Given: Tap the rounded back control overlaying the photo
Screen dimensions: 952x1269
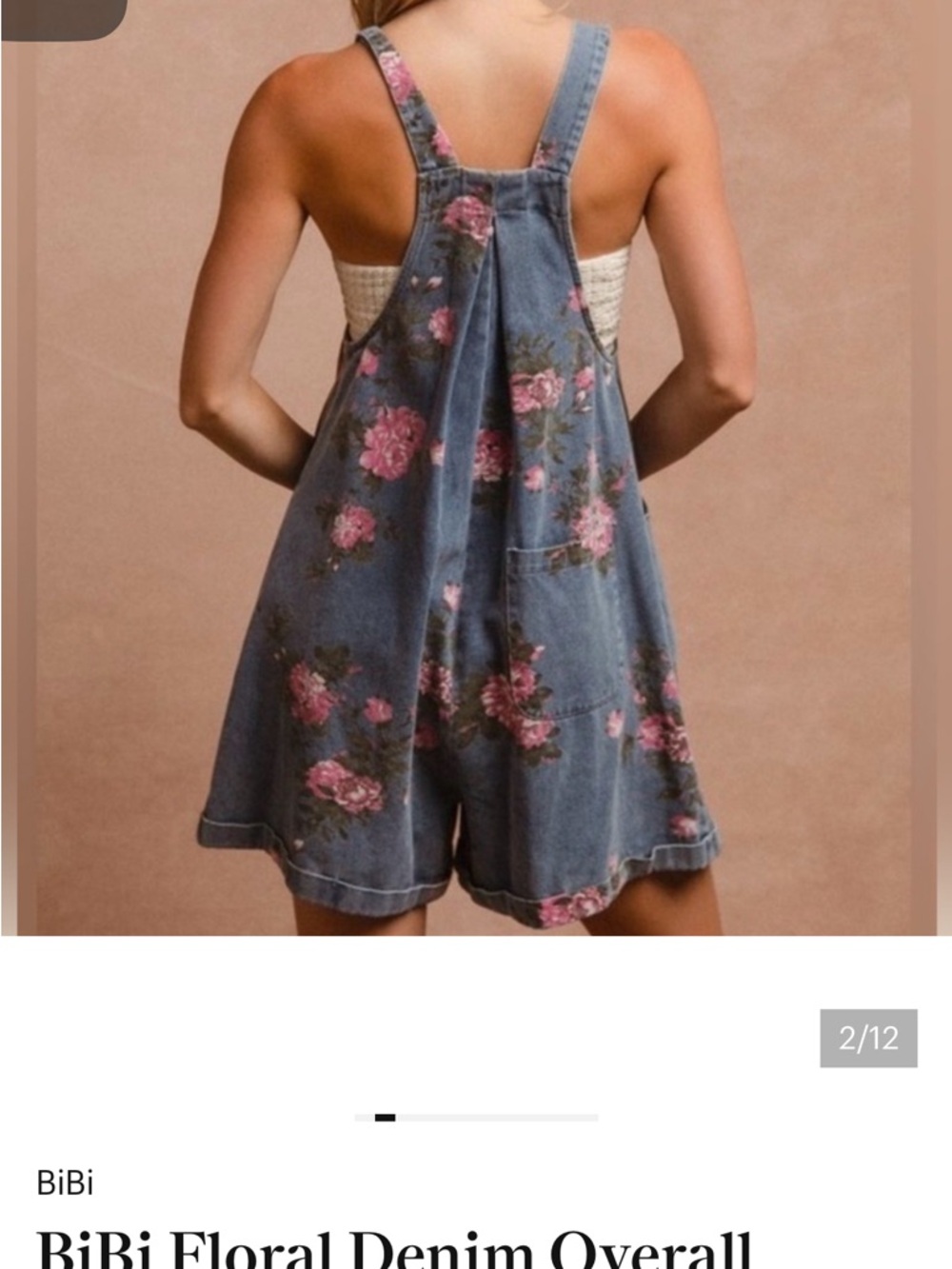Looking at the screenshot, I should tap(57, 19).
